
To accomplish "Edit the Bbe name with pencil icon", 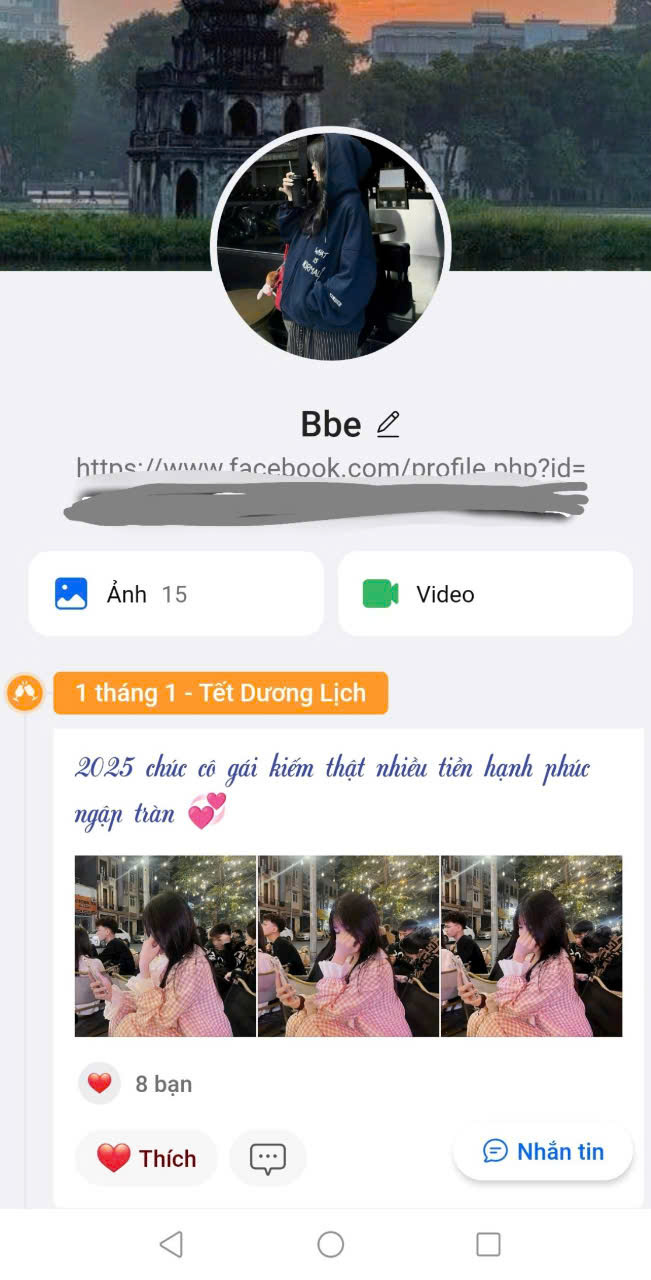I will (x=388, y=424).
